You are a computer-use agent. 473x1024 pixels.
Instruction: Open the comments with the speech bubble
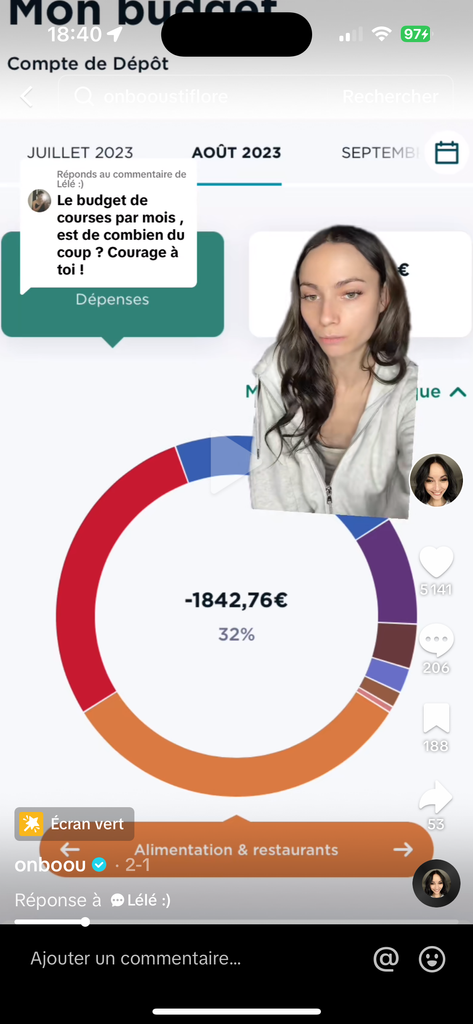point(436,640)
